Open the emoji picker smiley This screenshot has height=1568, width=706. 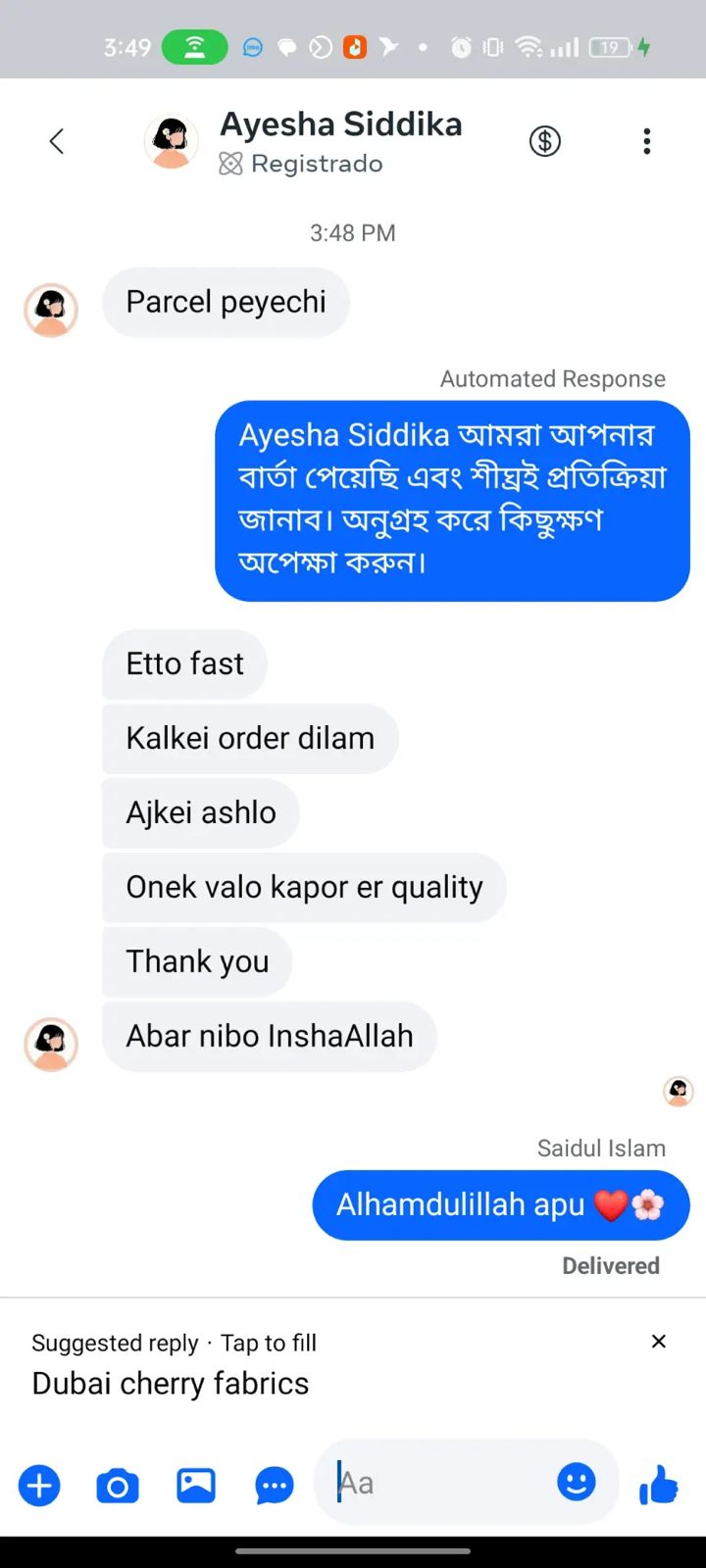(x=577, y=1482)
